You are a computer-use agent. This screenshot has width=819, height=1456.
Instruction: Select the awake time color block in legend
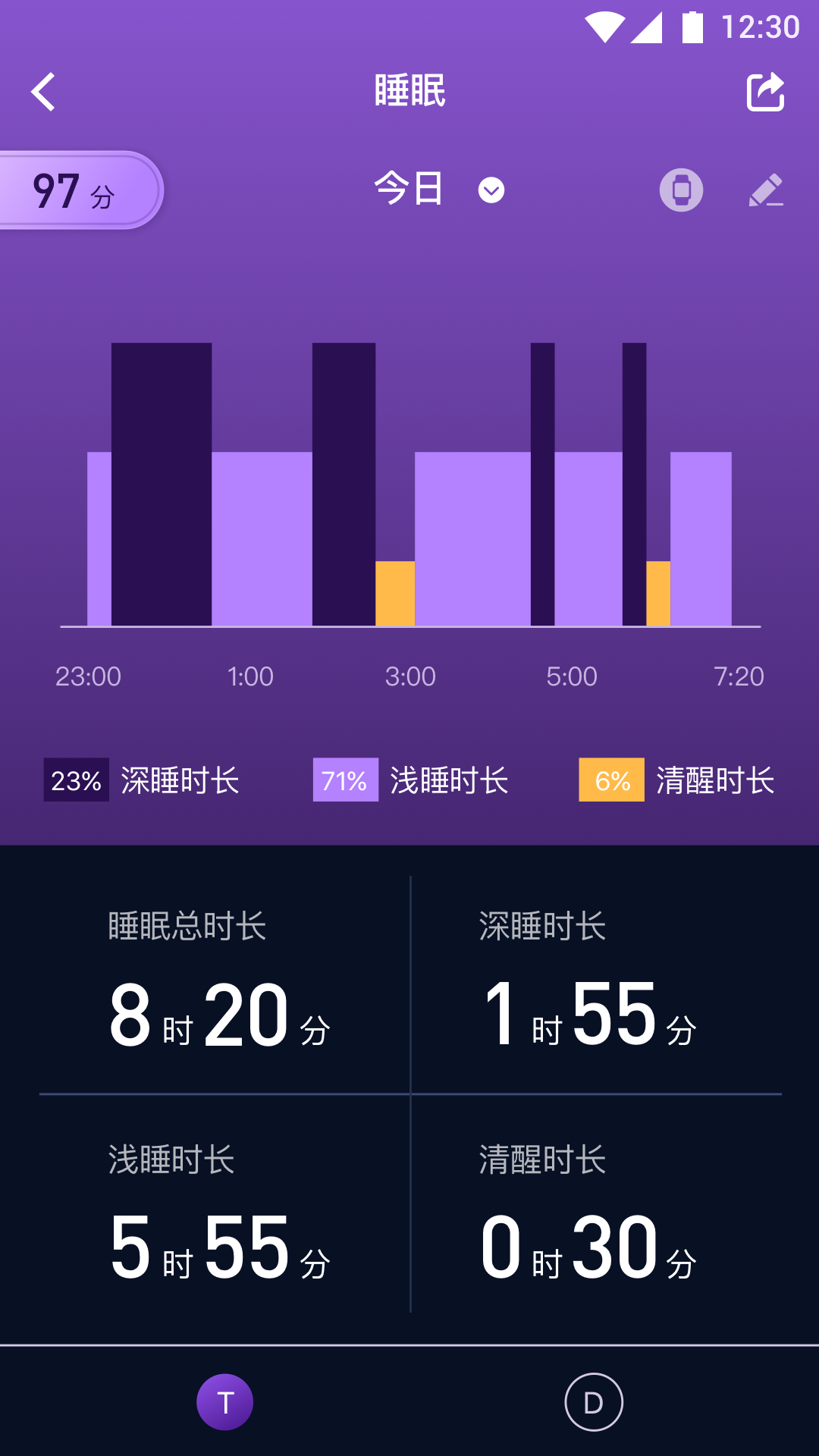(611, 780)
